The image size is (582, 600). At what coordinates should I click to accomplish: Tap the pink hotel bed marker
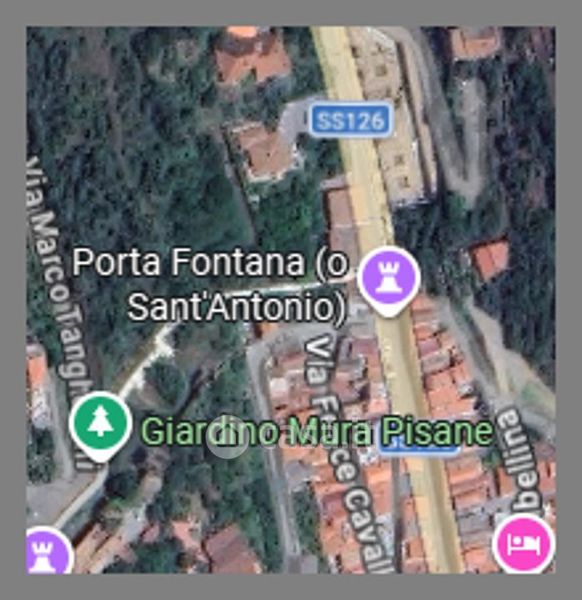(523, 544)
